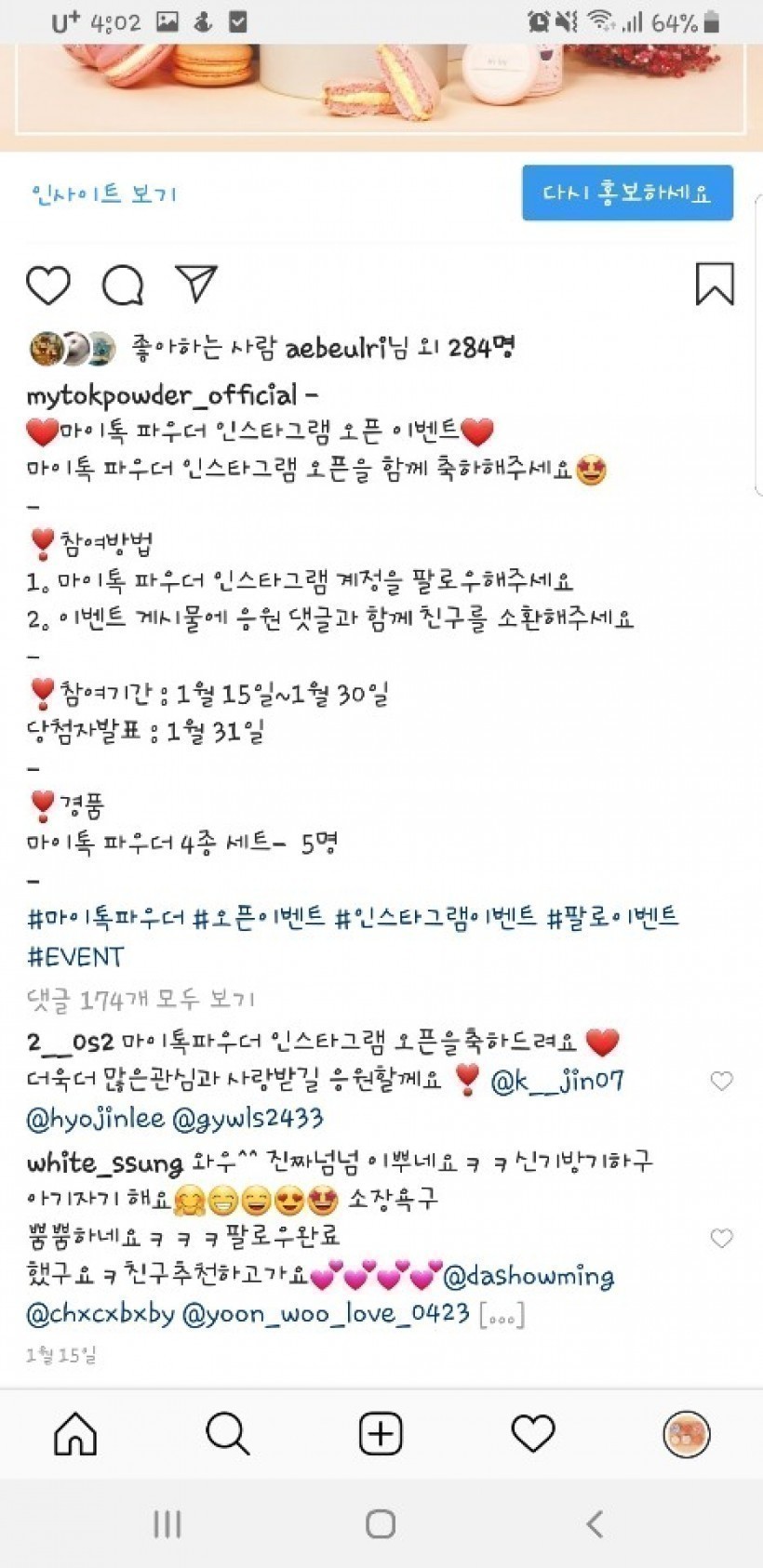
Task: Like the comment by 2__os2
Action: [x=721, y=1081]
